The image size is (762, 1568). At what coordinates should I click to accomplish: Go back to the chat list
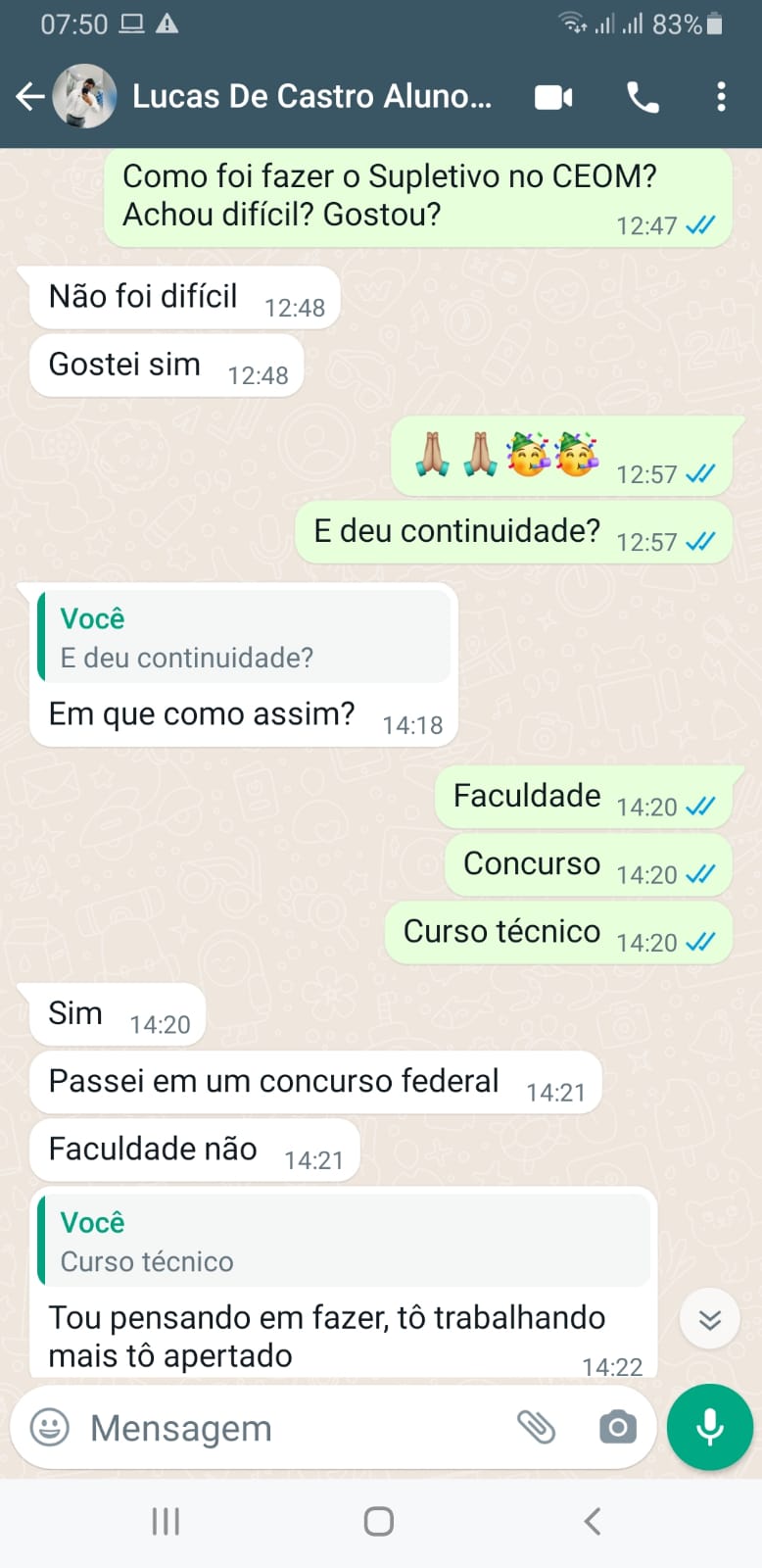(30, 96)
